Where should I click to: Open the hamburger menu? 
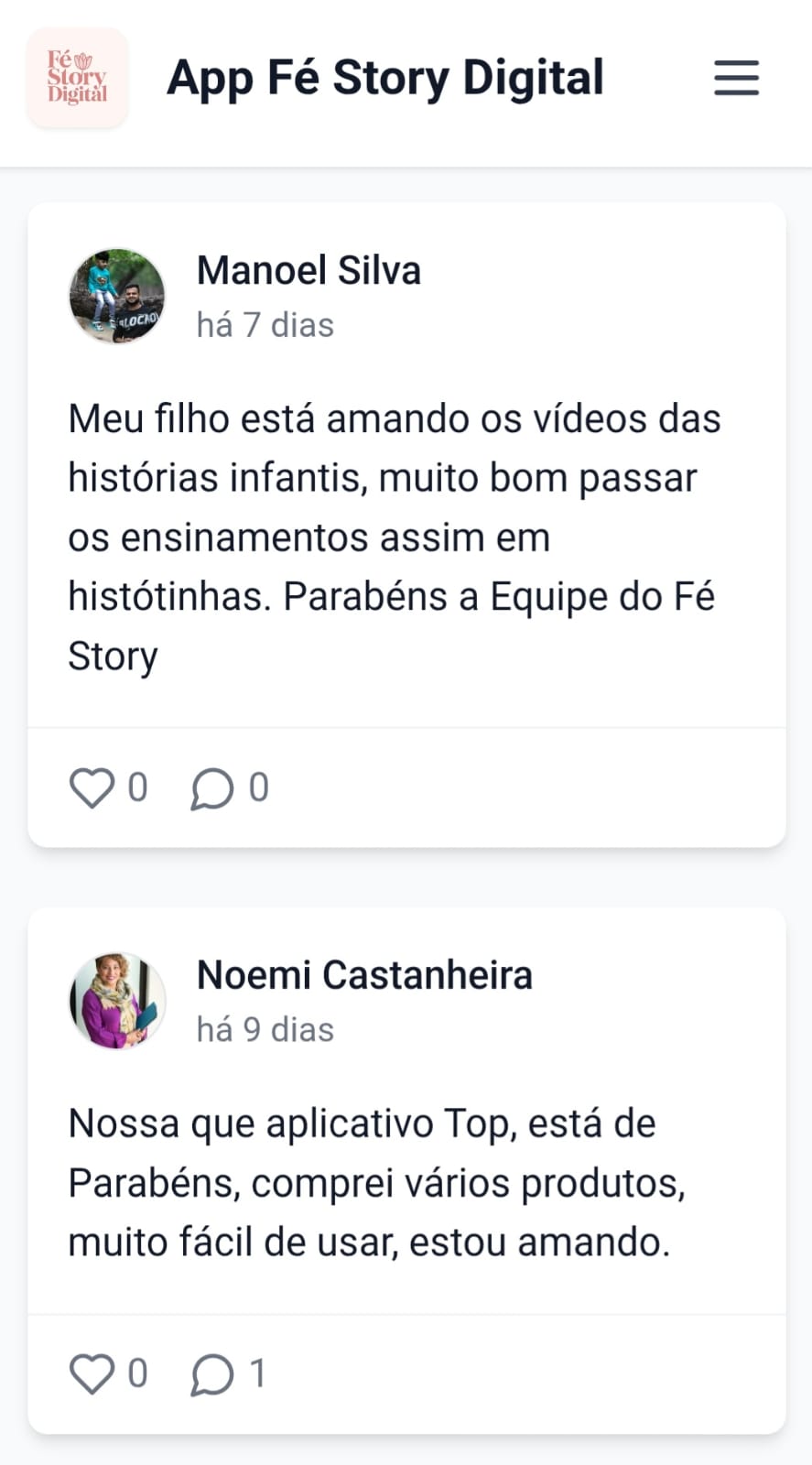(736, 78)
